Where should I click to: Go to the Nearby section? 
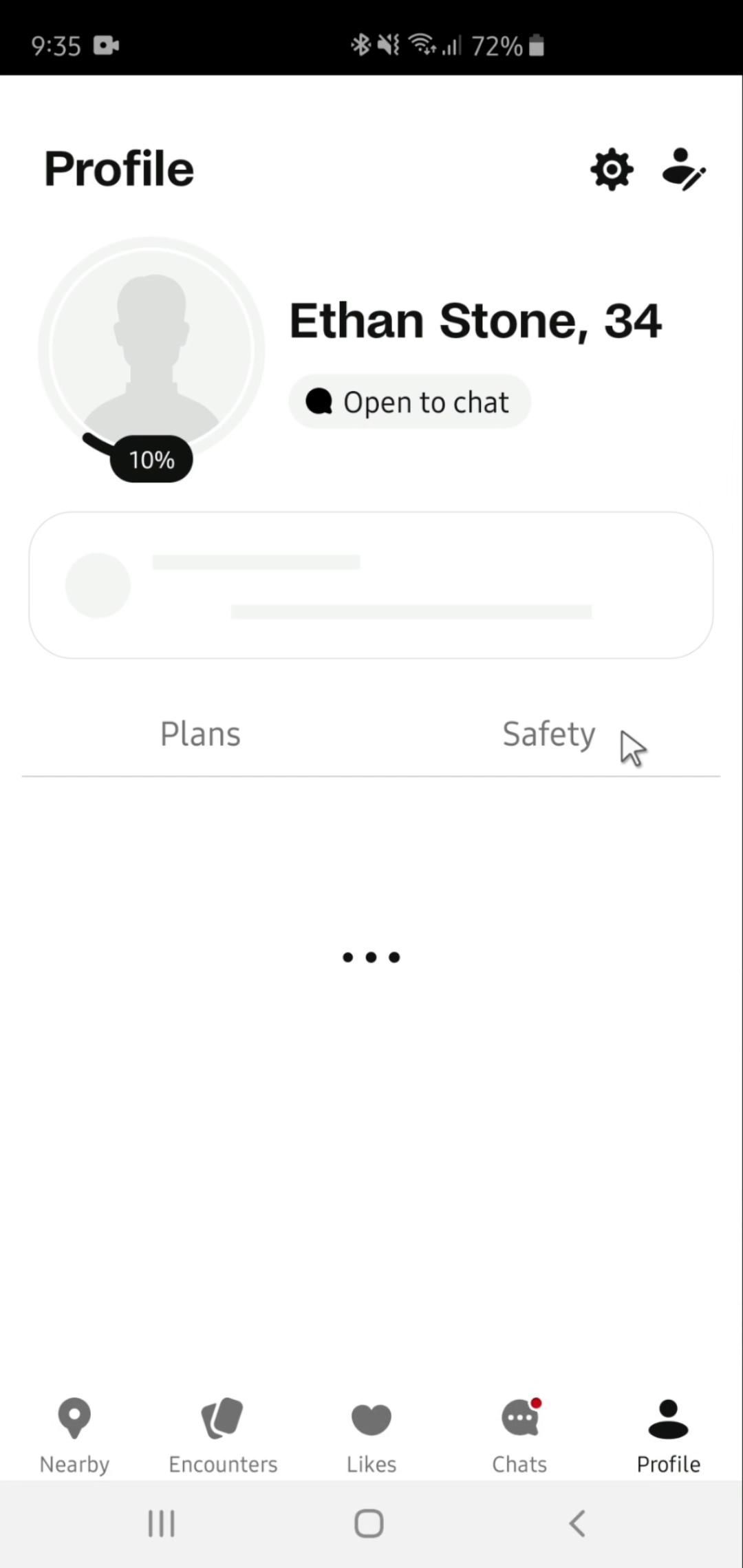tap(74, 1434)
